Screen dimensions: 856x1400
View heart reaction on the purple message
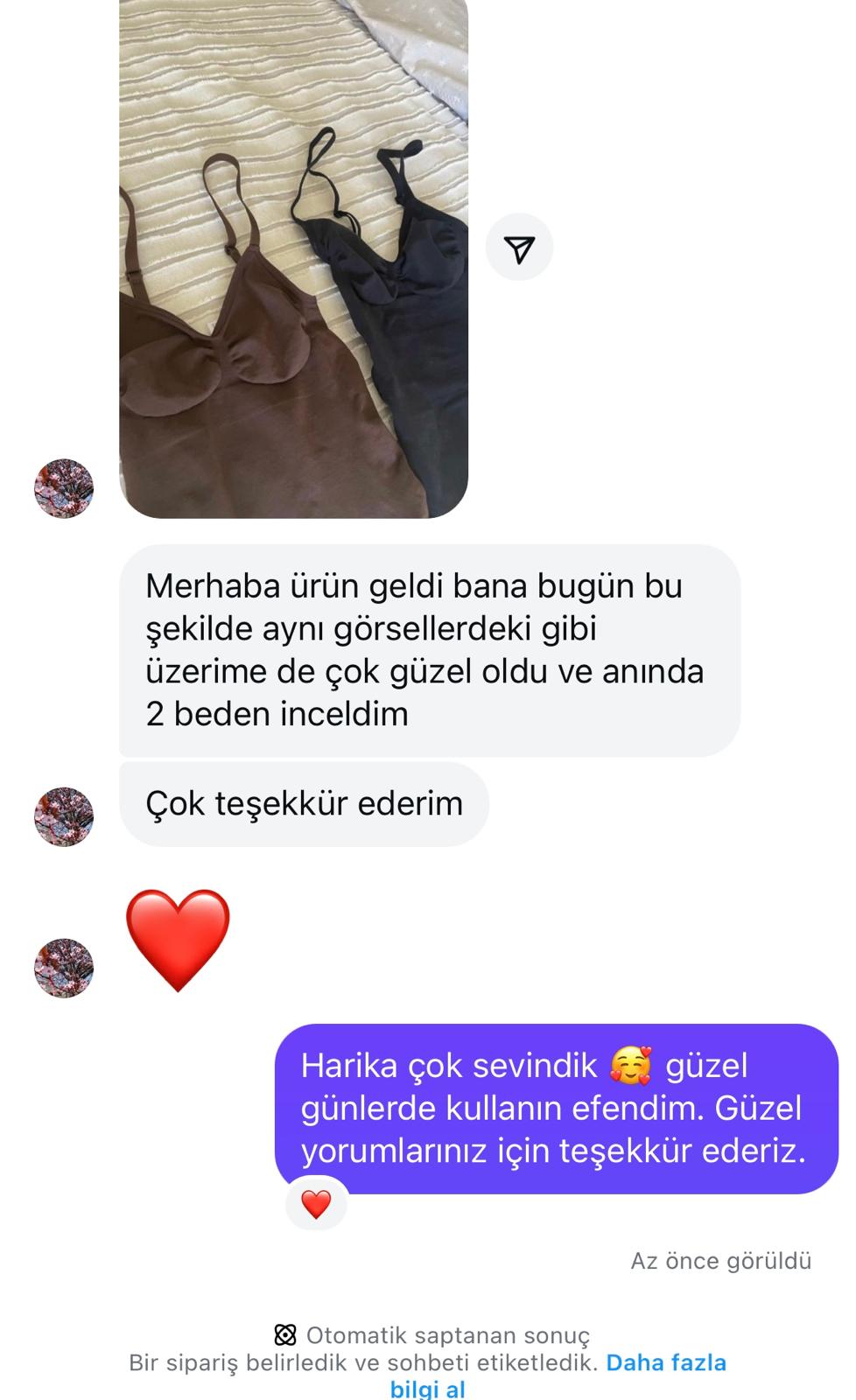tap(316, 1205)
